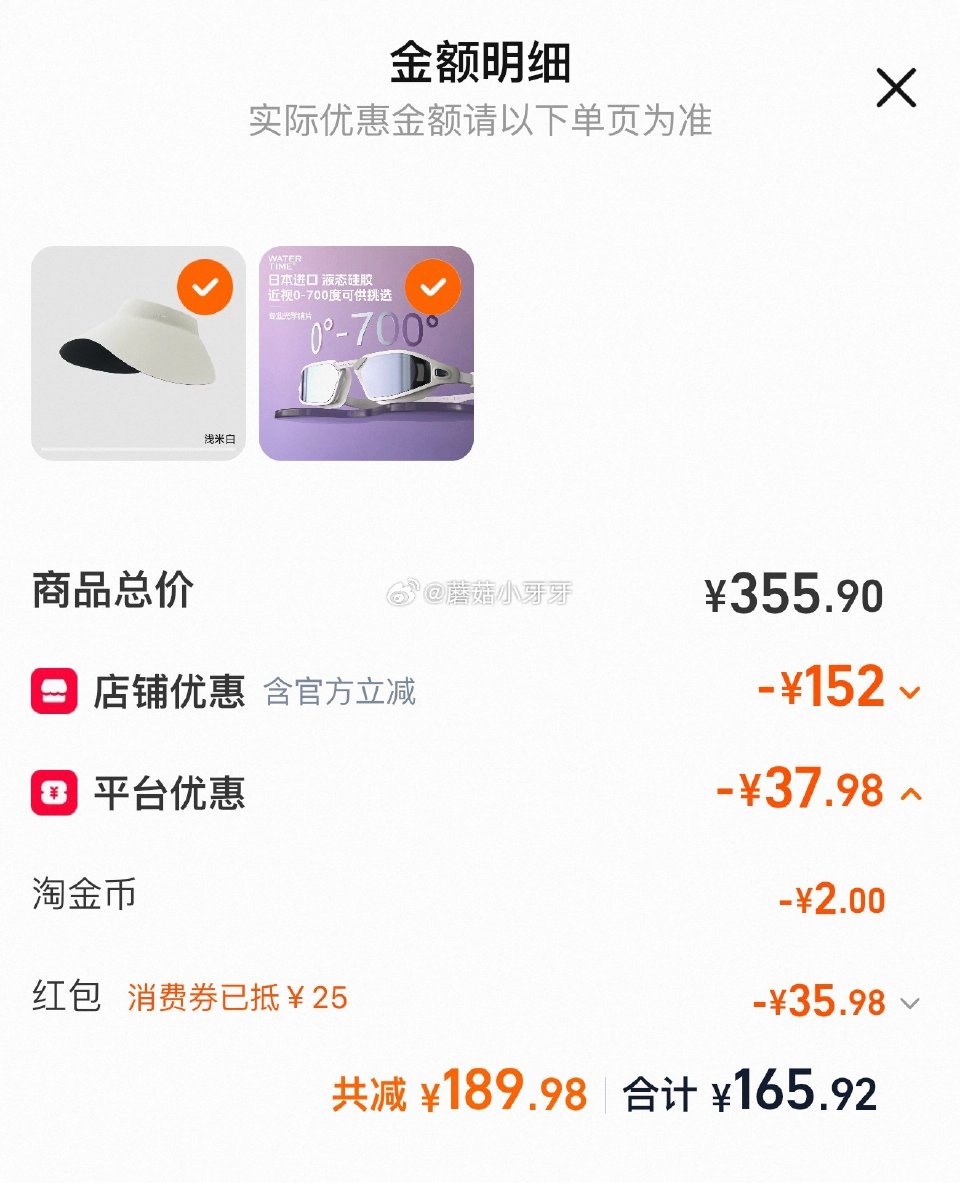960x1183 pixels.
Task: Click the -¥152 store discount amount
Action: pyautogui.click(x=821, y=687)
